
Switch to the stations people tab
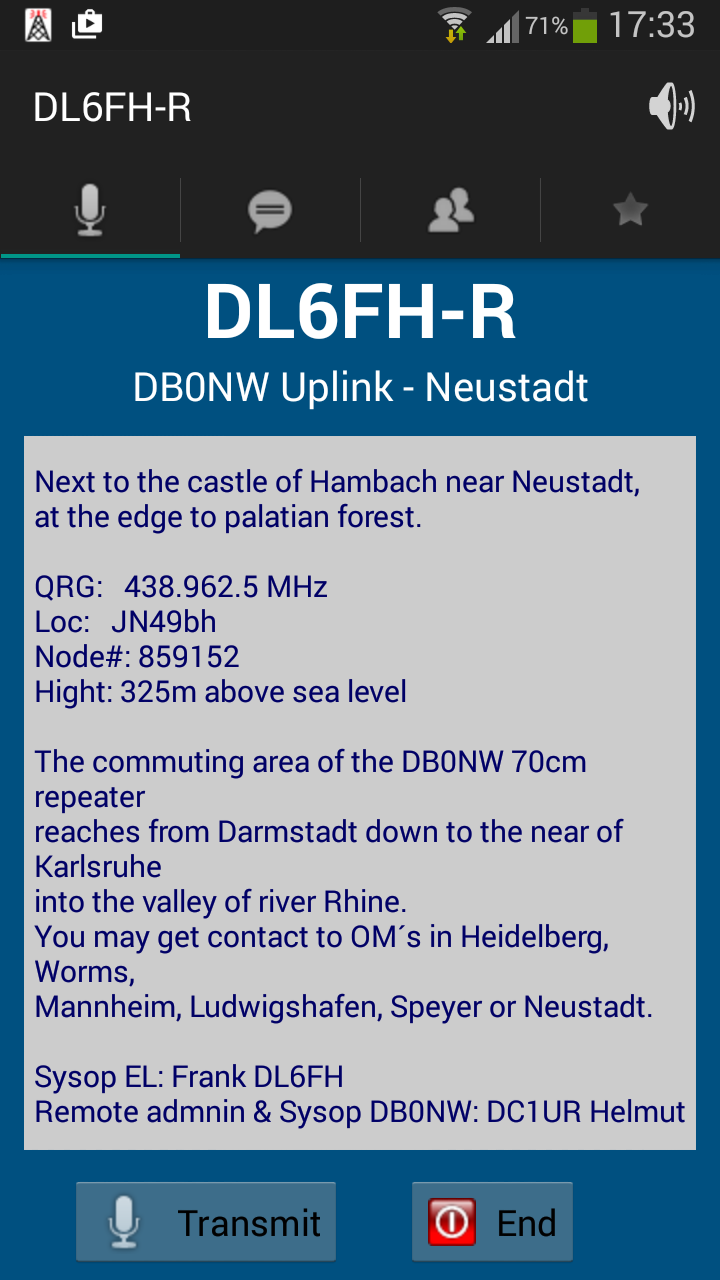[450, 210]
